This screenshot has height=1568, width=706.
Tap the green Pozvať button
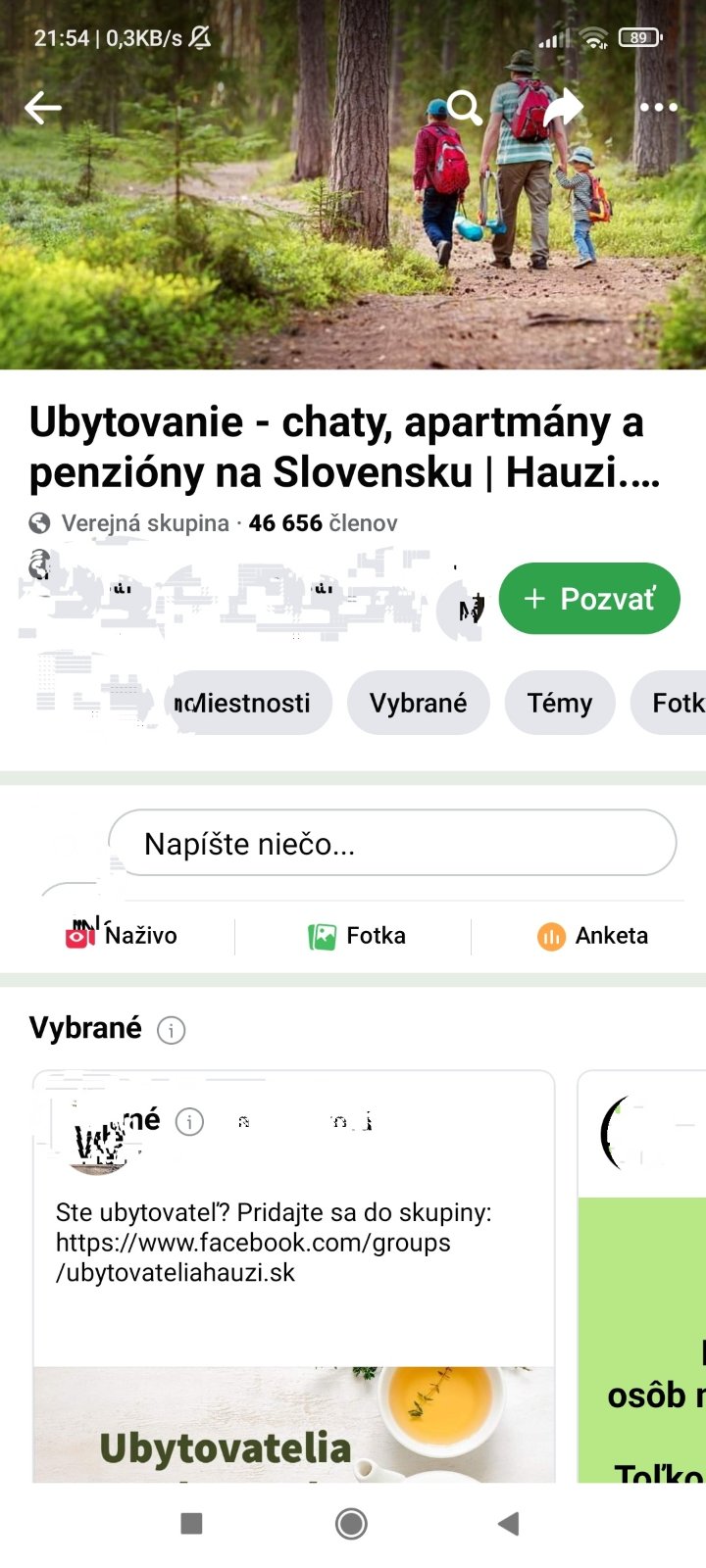pos(589,599)
